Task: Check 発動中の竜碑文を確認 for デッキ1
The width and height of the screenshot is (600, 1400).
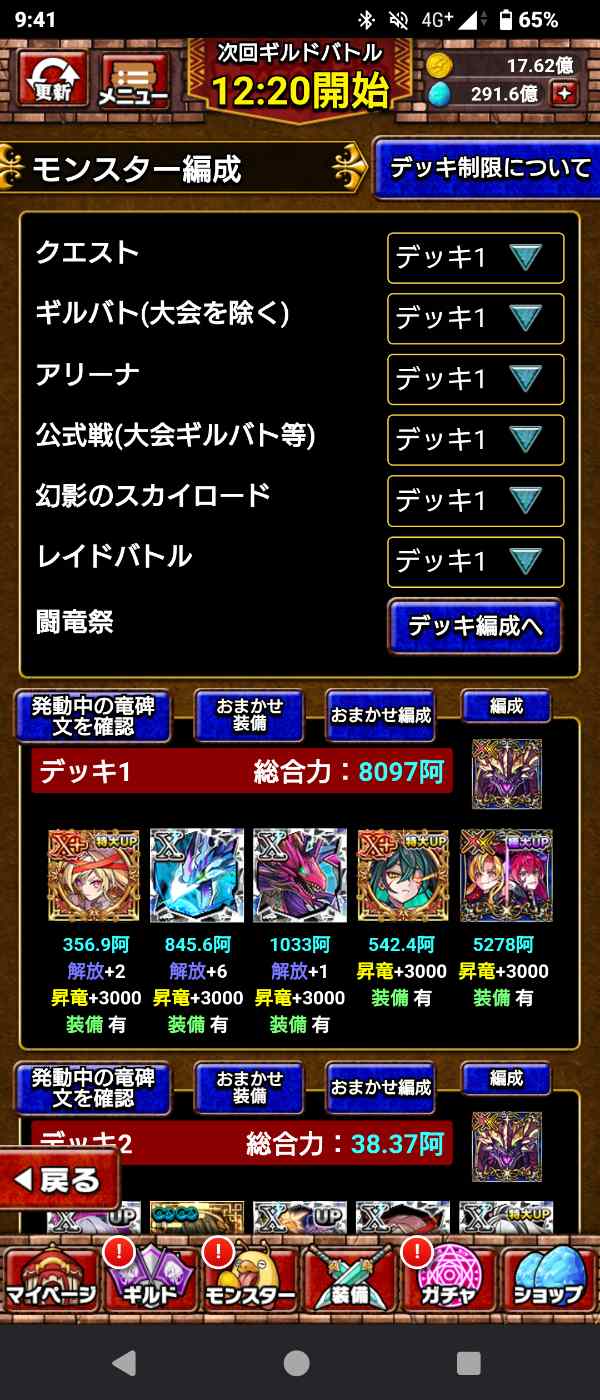Action: [x=92, y=716]
